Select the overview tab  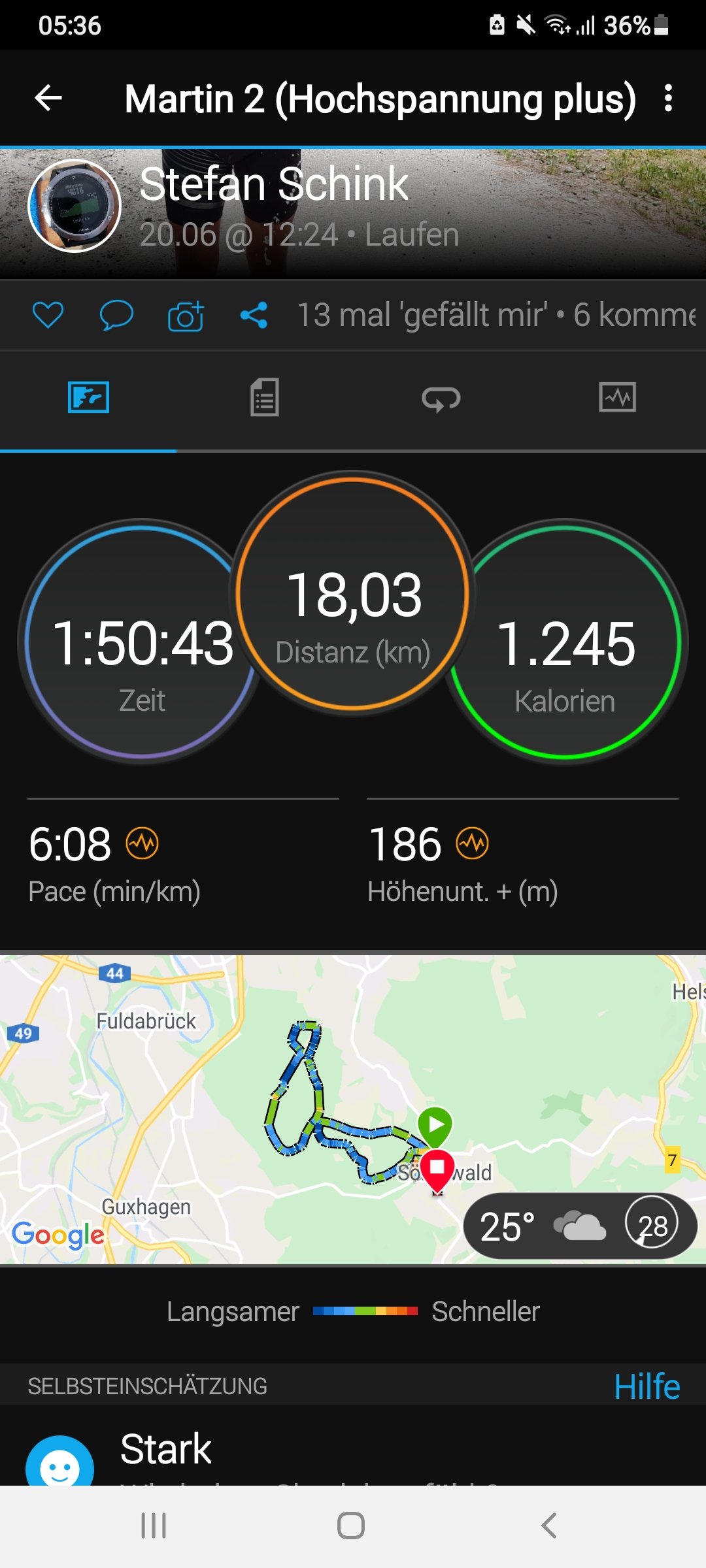pyautogui.click(x=88, y=397)
